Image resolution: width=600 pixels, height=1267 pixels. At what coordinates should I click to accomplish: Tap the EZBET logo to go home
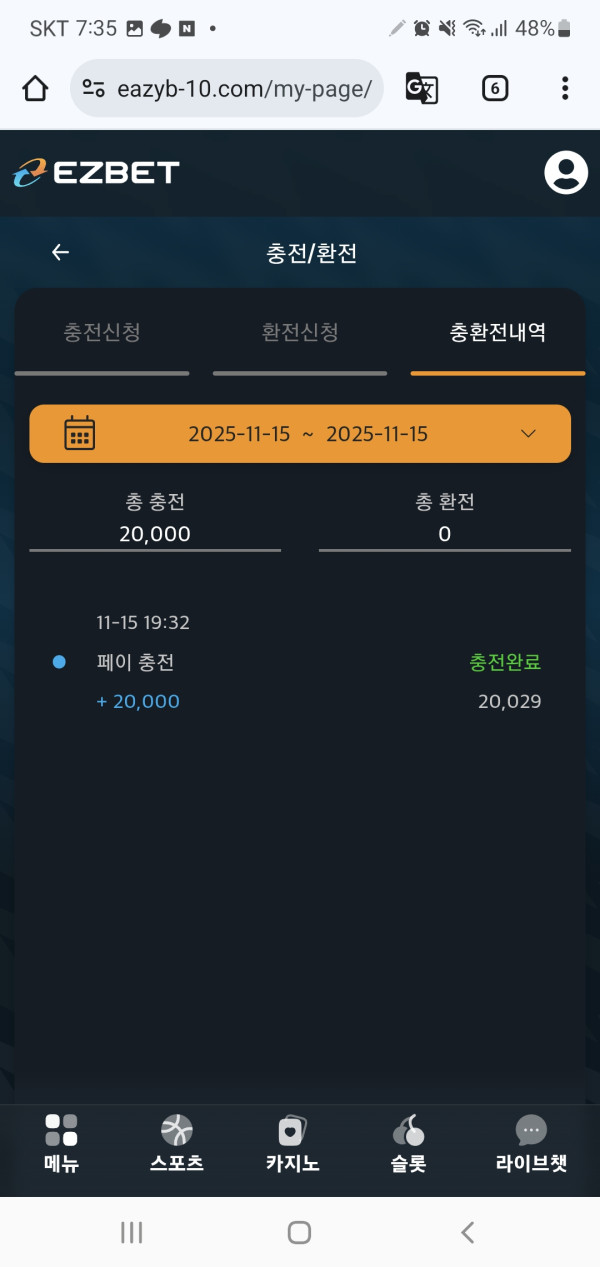click(x=96, y=173)
